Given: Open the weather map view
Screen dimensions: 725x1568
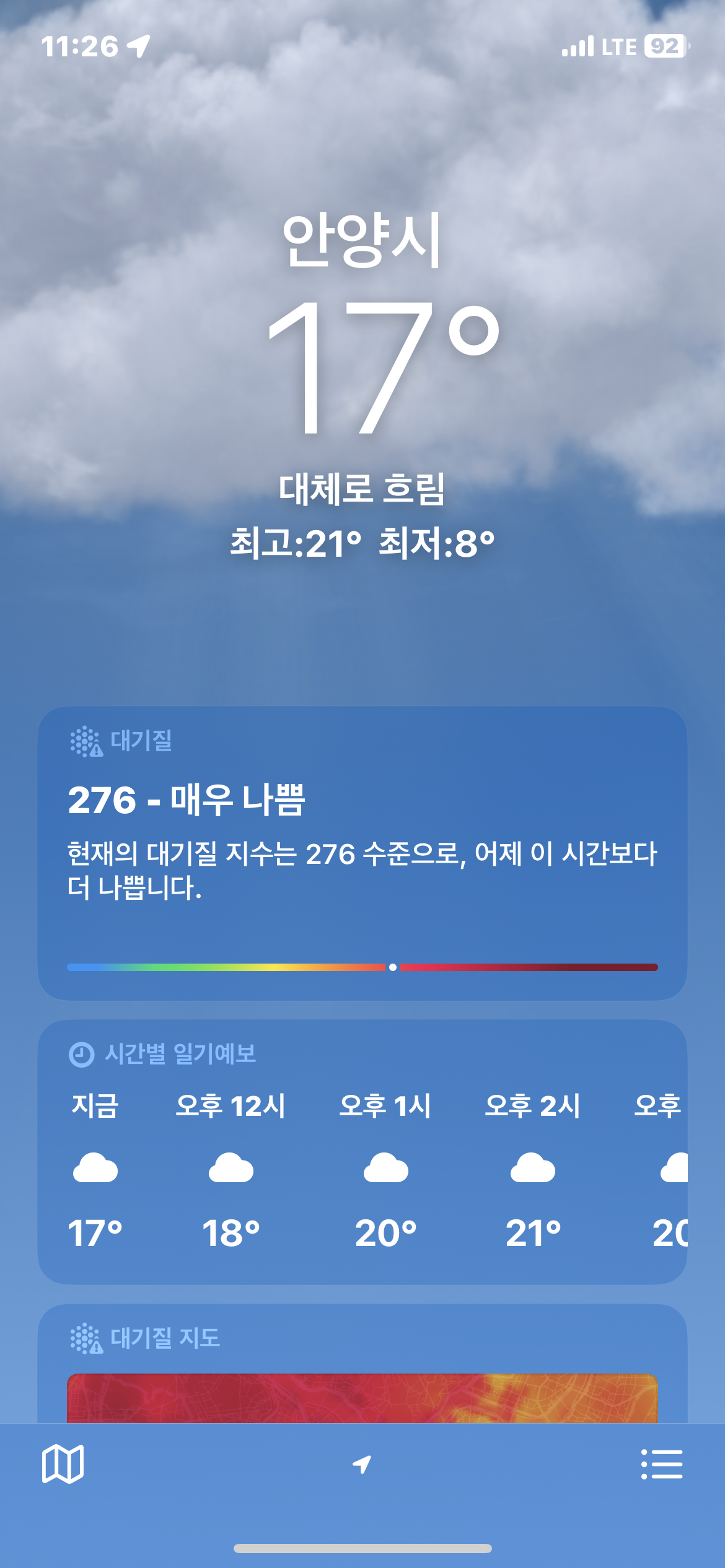Looking at the screenshot, I should pos(63,1464).
